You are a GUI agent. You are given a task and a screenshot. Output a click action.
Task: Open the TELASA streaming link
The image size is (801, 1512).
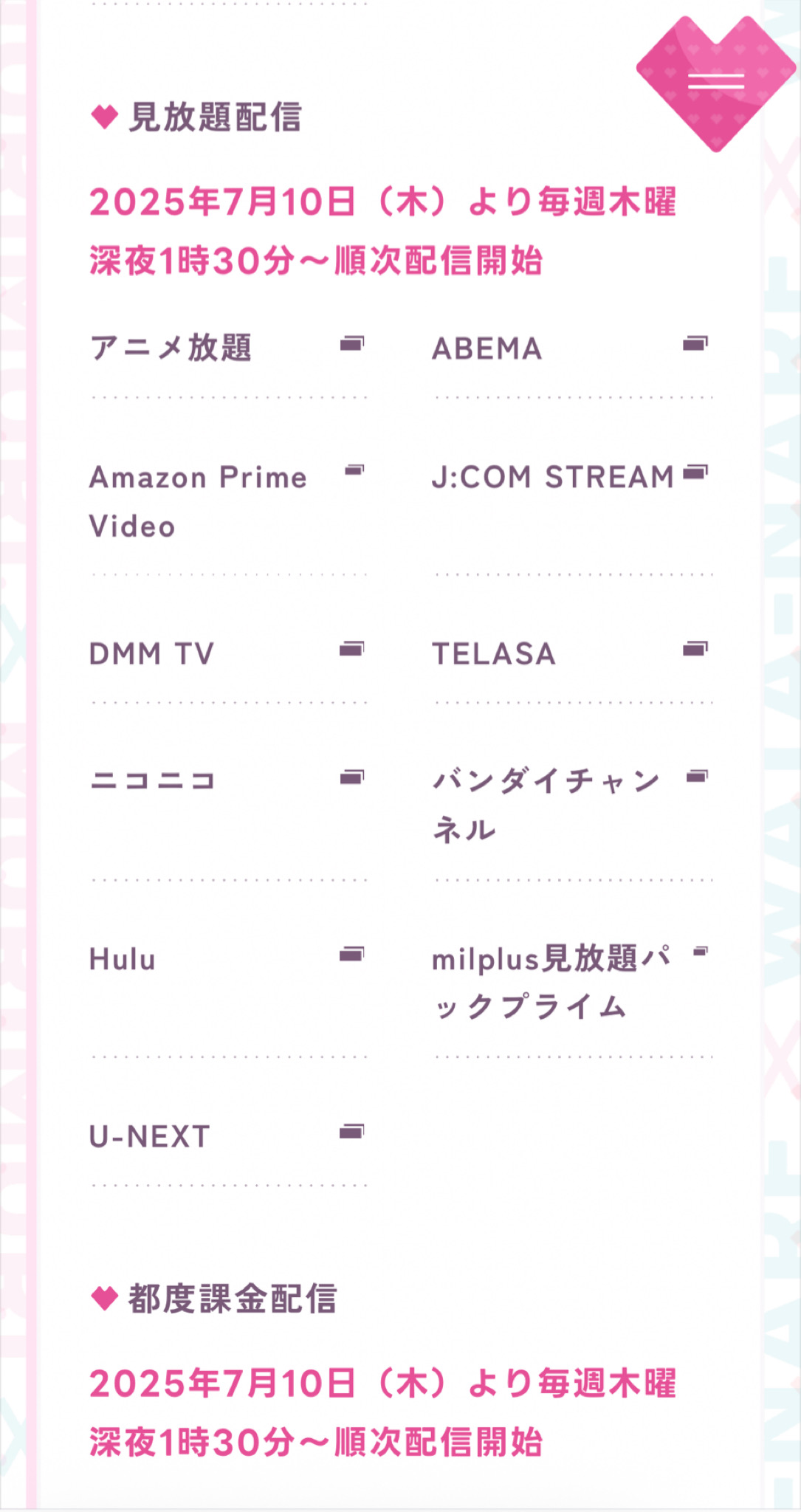[571, 653]
